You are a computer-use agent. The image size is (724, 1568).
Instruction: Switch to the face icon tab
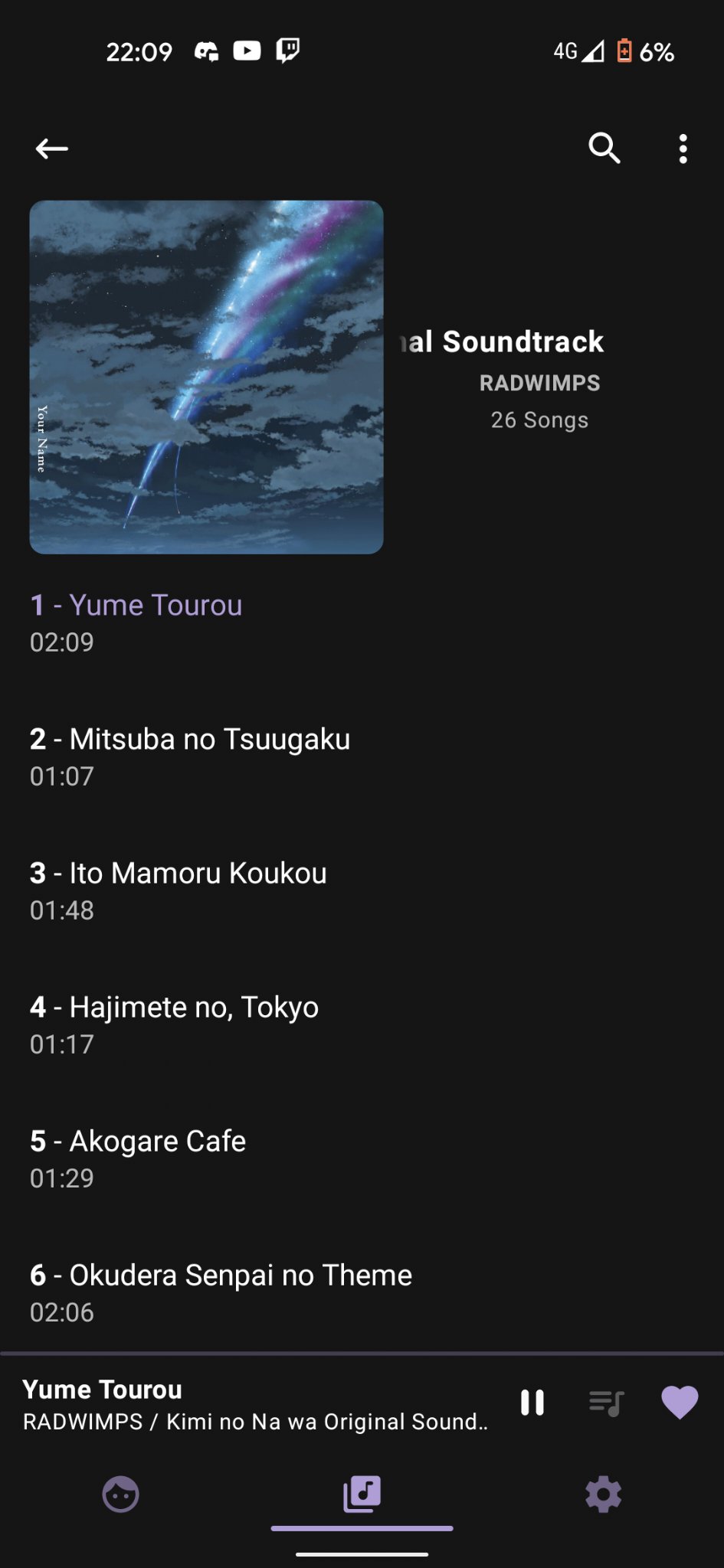(x=121, y=1494)
